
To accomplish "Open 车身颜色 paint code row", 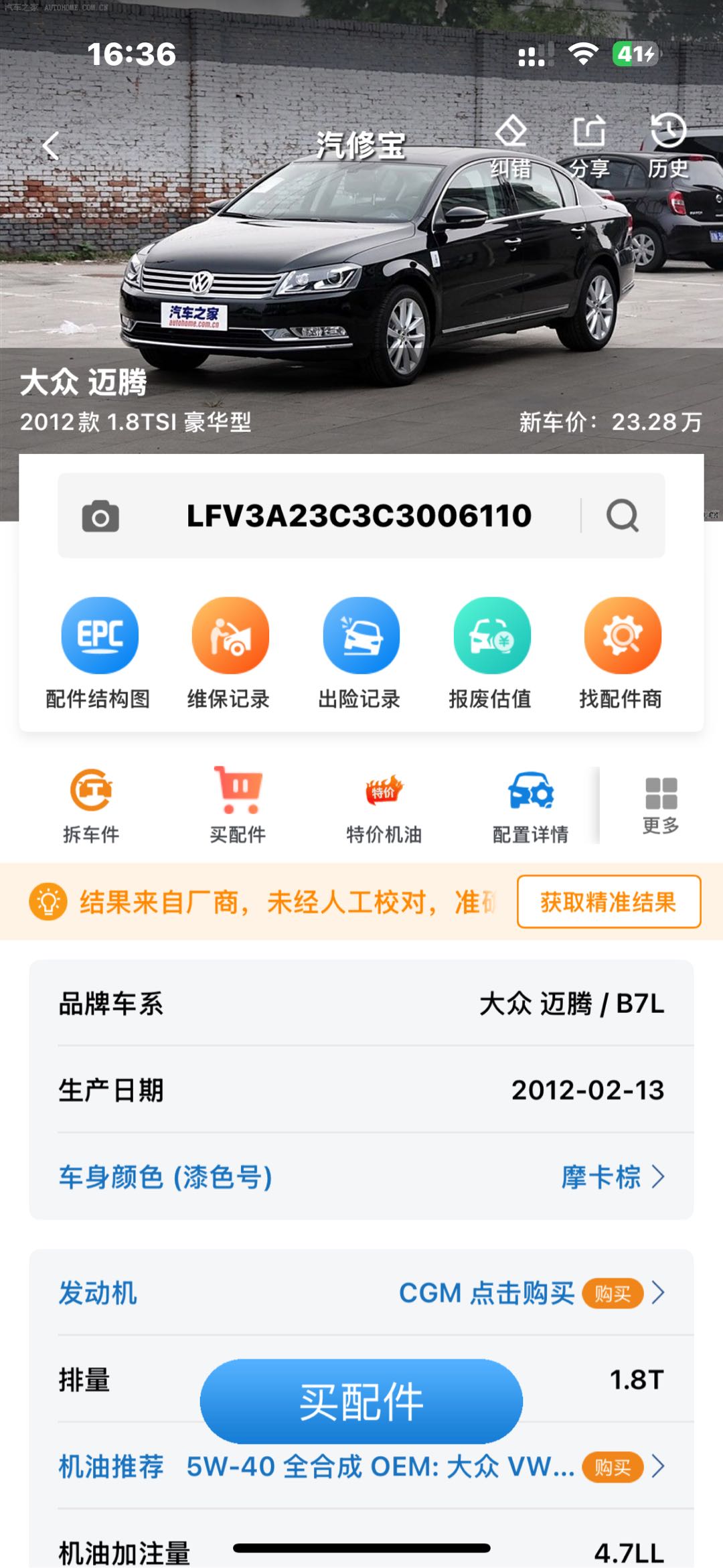I will point(361,1177).
